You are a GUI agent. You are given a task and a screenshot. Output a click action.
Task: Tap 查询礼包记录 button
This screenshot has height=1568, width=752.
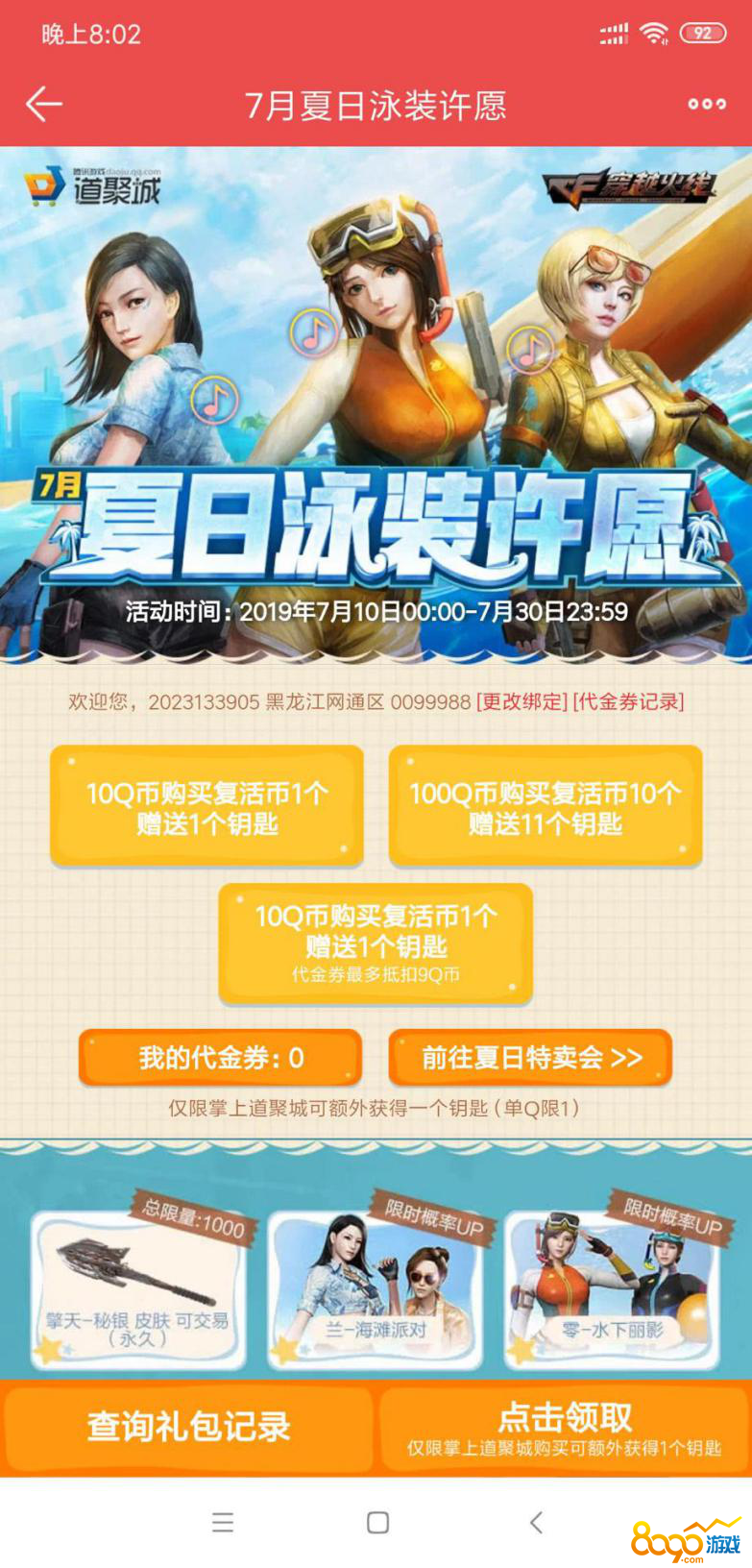click(188, 1427)
